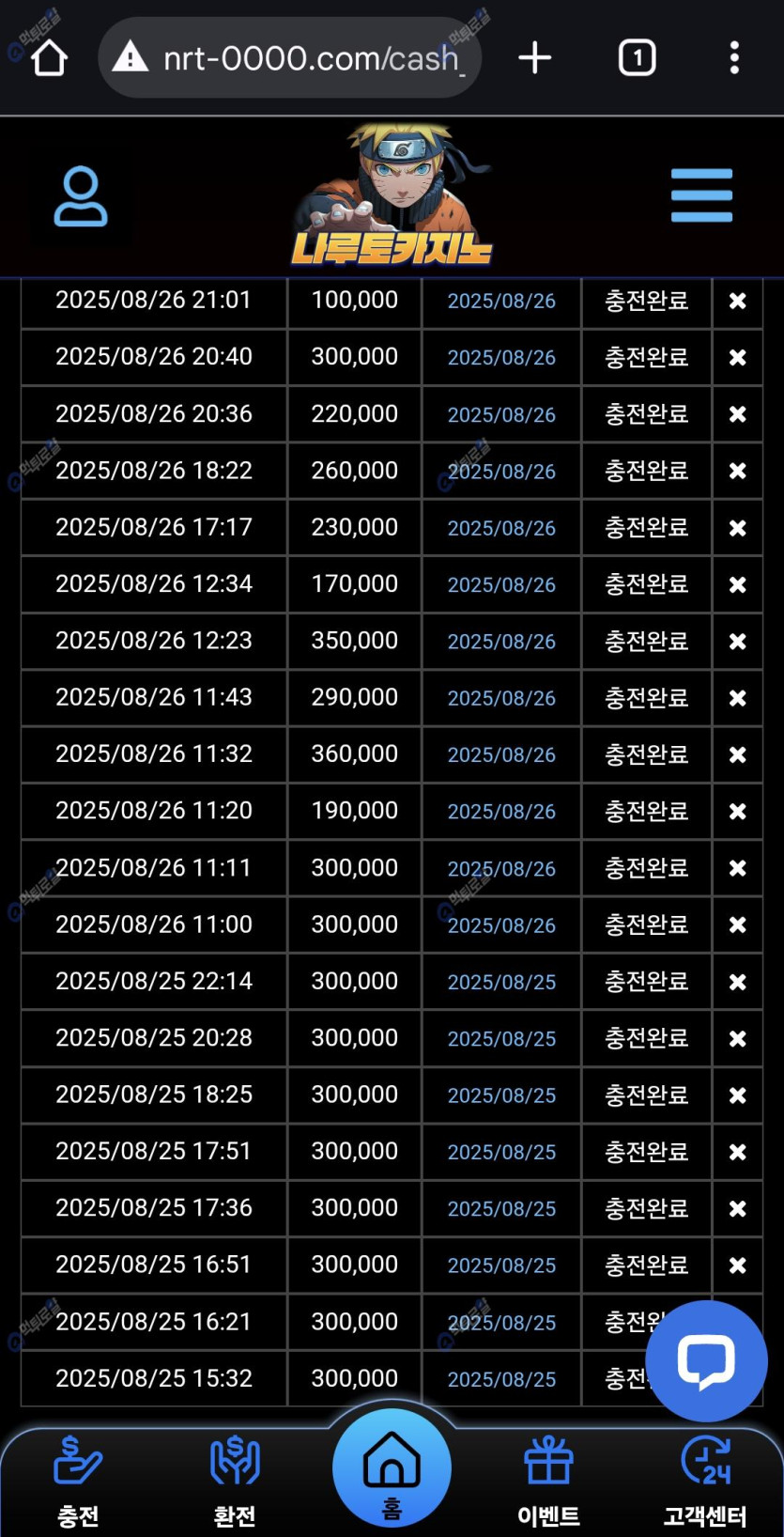Delete the 2025/08/26 11:32 record
This screenshot has width=784, height=1537.
(738, 755)
